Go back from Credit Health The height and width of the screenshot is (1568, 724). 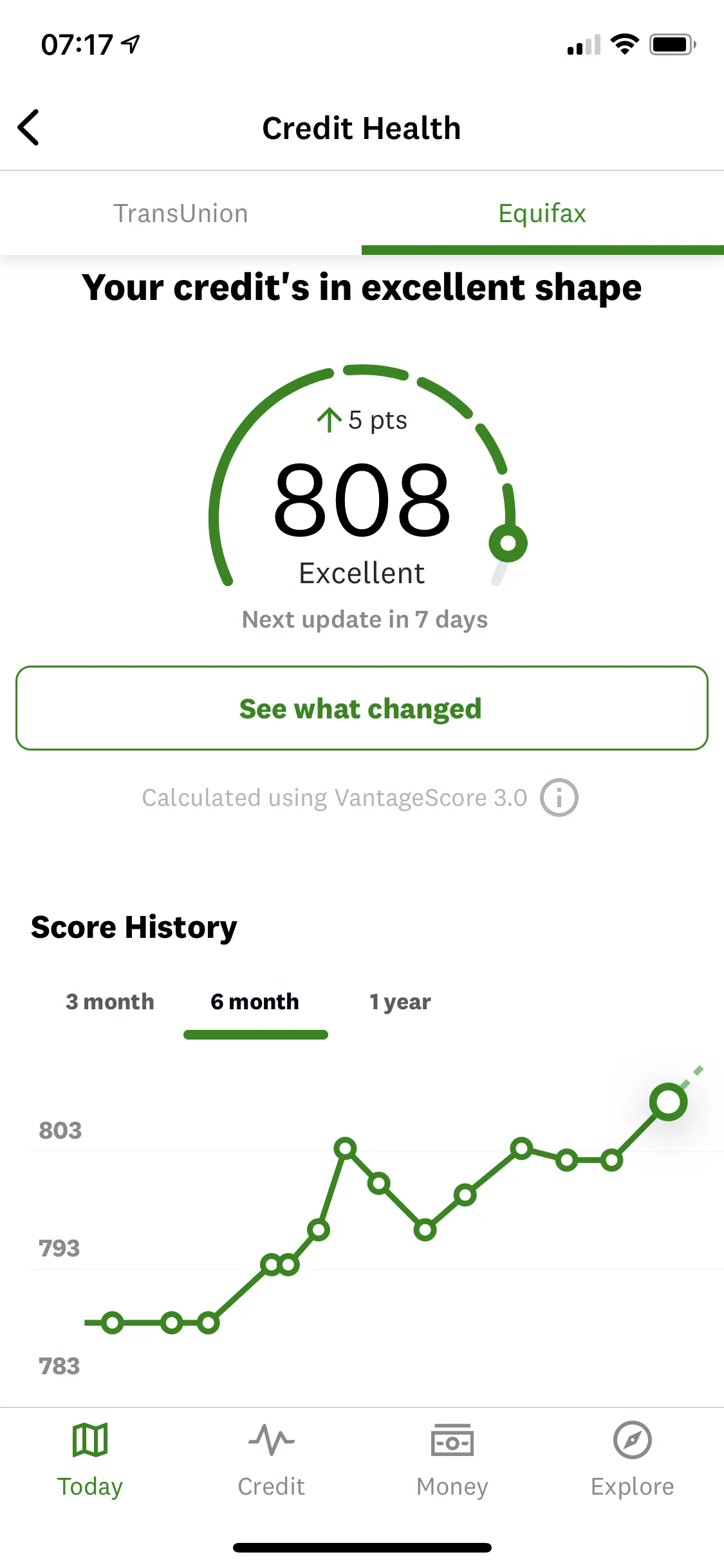(x=29, y=127)
